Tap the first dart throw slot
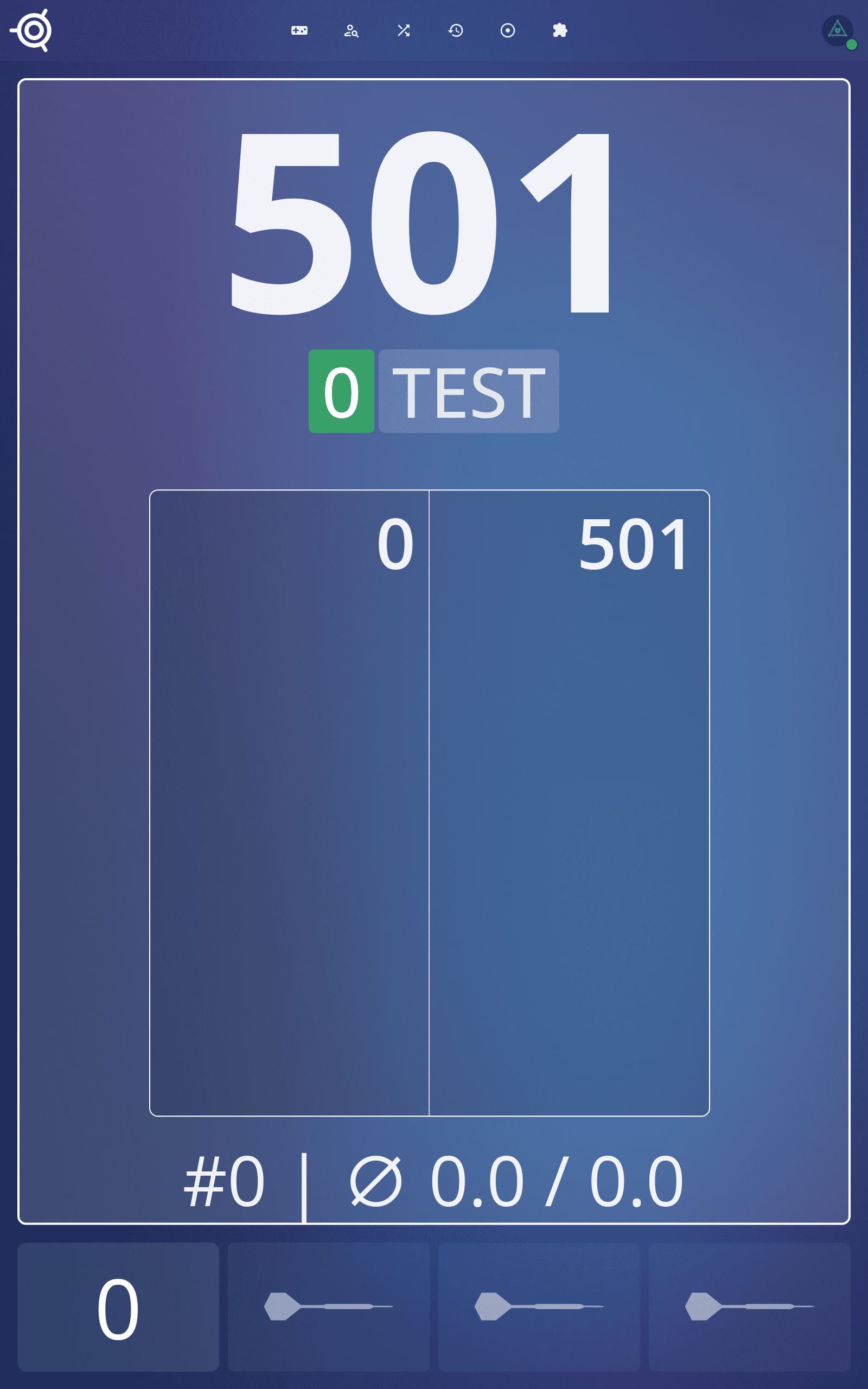This screenshot has height=1389, width=868. click(328, 1307)
